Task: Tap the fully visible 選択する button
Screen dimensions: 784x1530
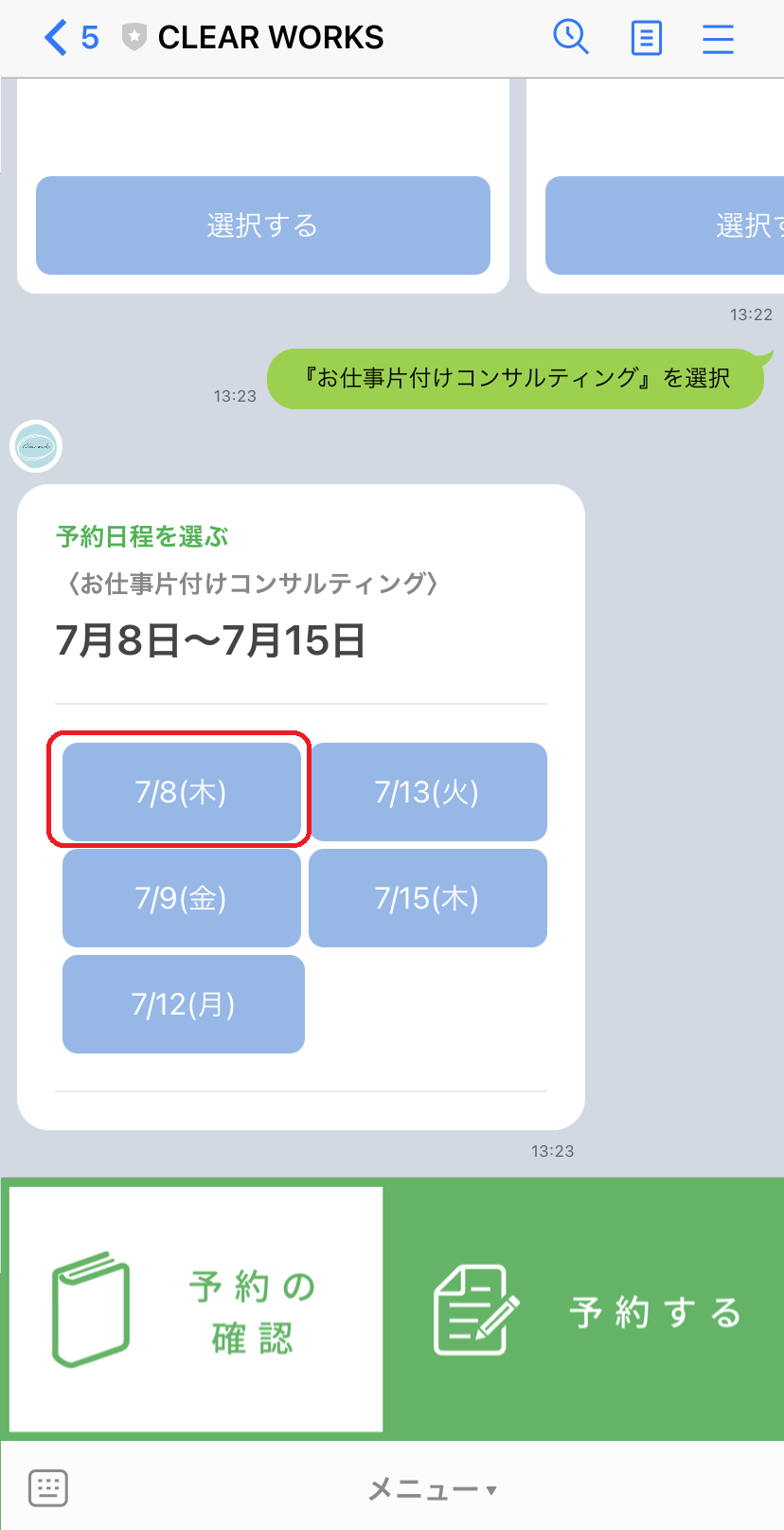Action: pos(263,225)
